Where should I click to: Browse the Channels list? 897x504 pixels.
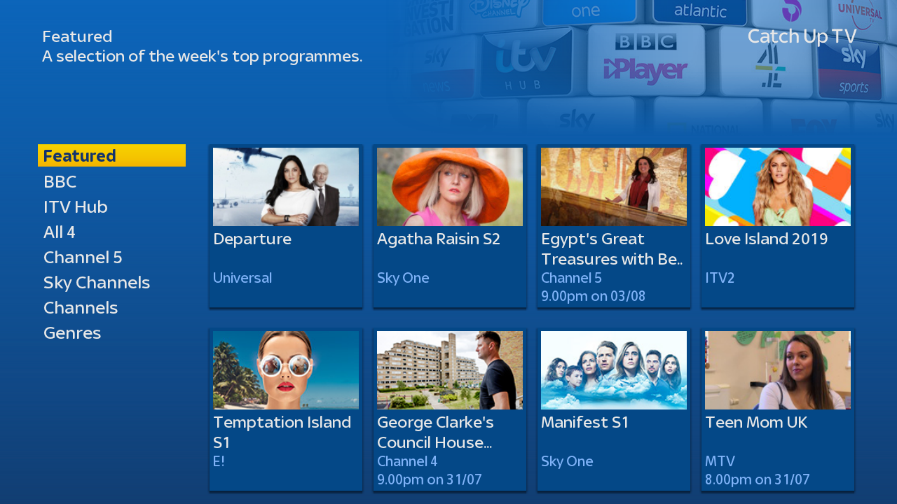pos(80,308)
